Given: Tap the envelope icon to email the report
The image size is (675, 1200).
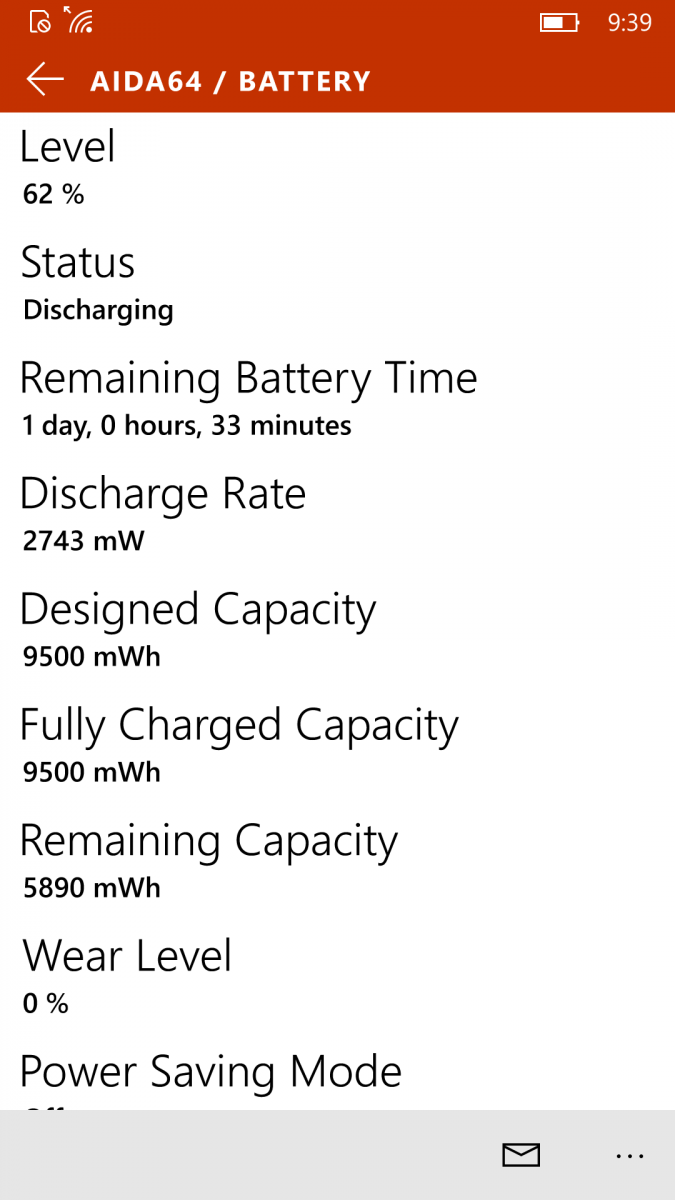Looking at the screenshot, I should tap(520, 1155).
